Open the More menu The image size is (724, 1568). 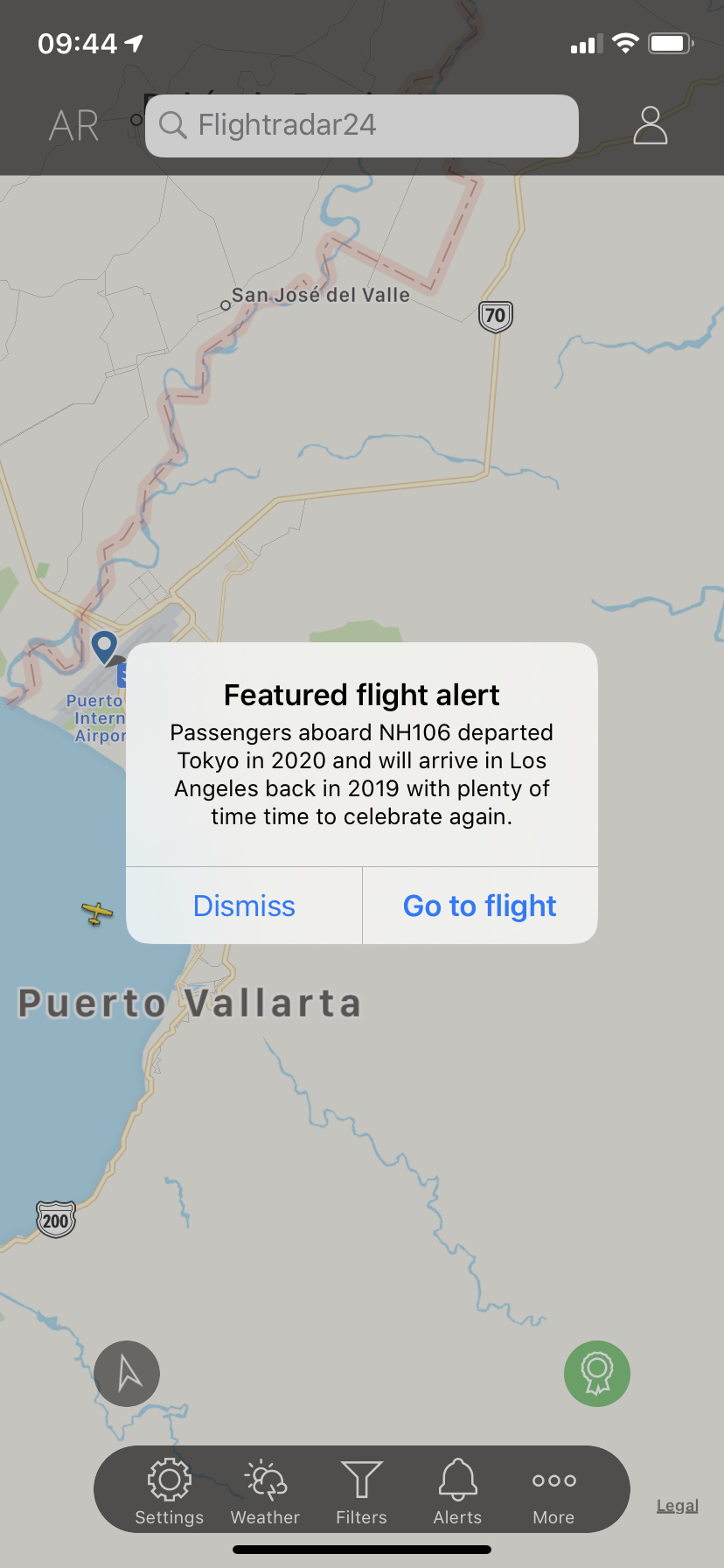pos(553,1492)
